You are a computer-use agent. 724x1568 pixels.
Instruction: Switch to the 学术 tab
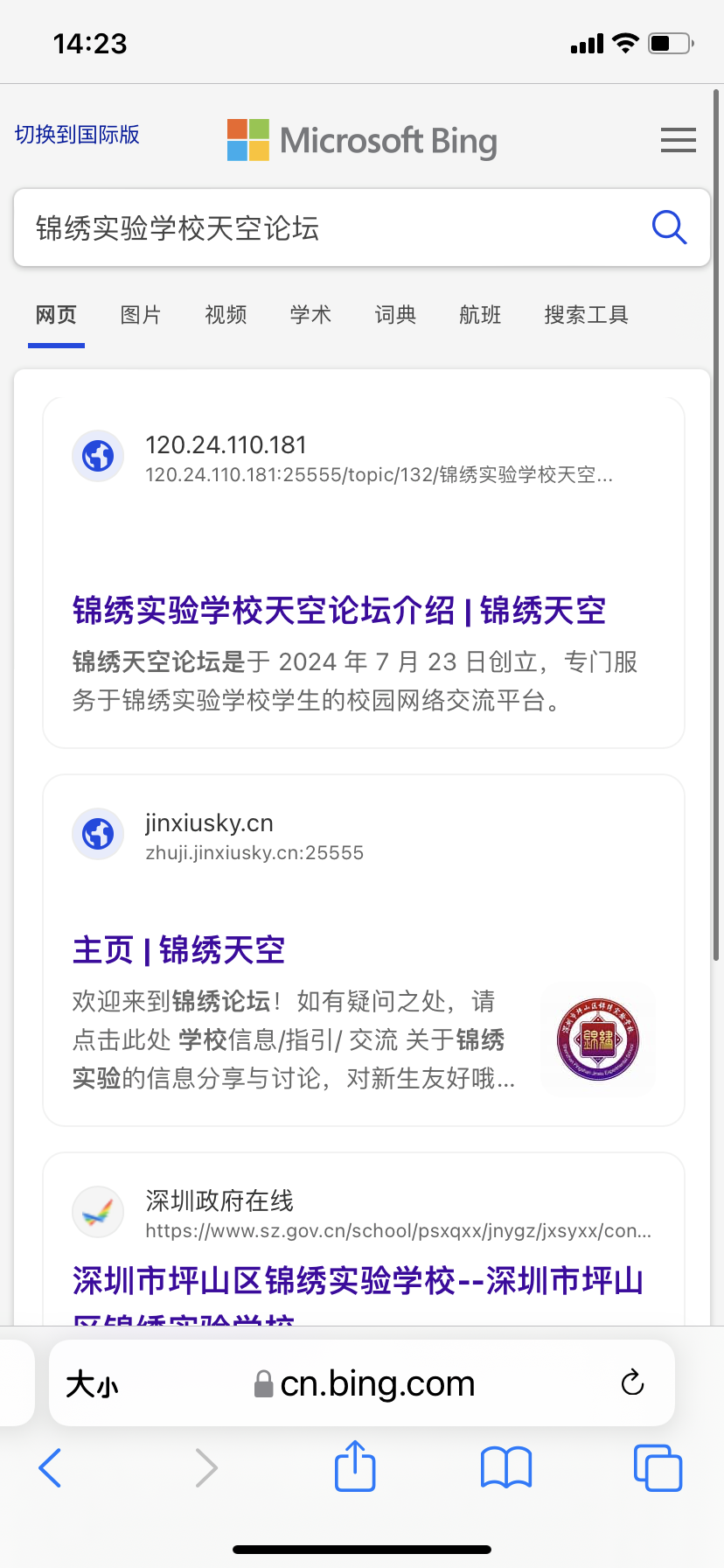click(310, 315)
